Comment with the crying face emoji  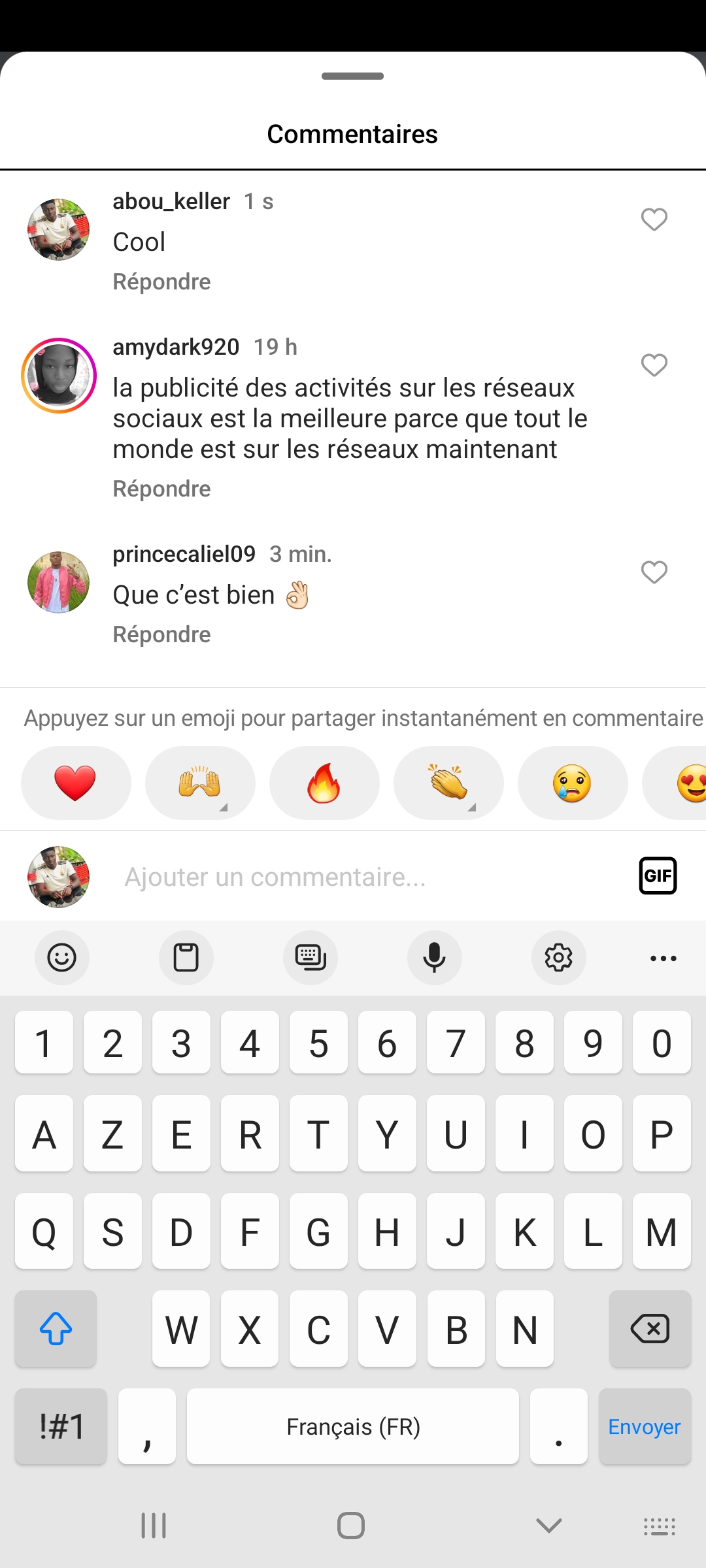tap(573, 783)
